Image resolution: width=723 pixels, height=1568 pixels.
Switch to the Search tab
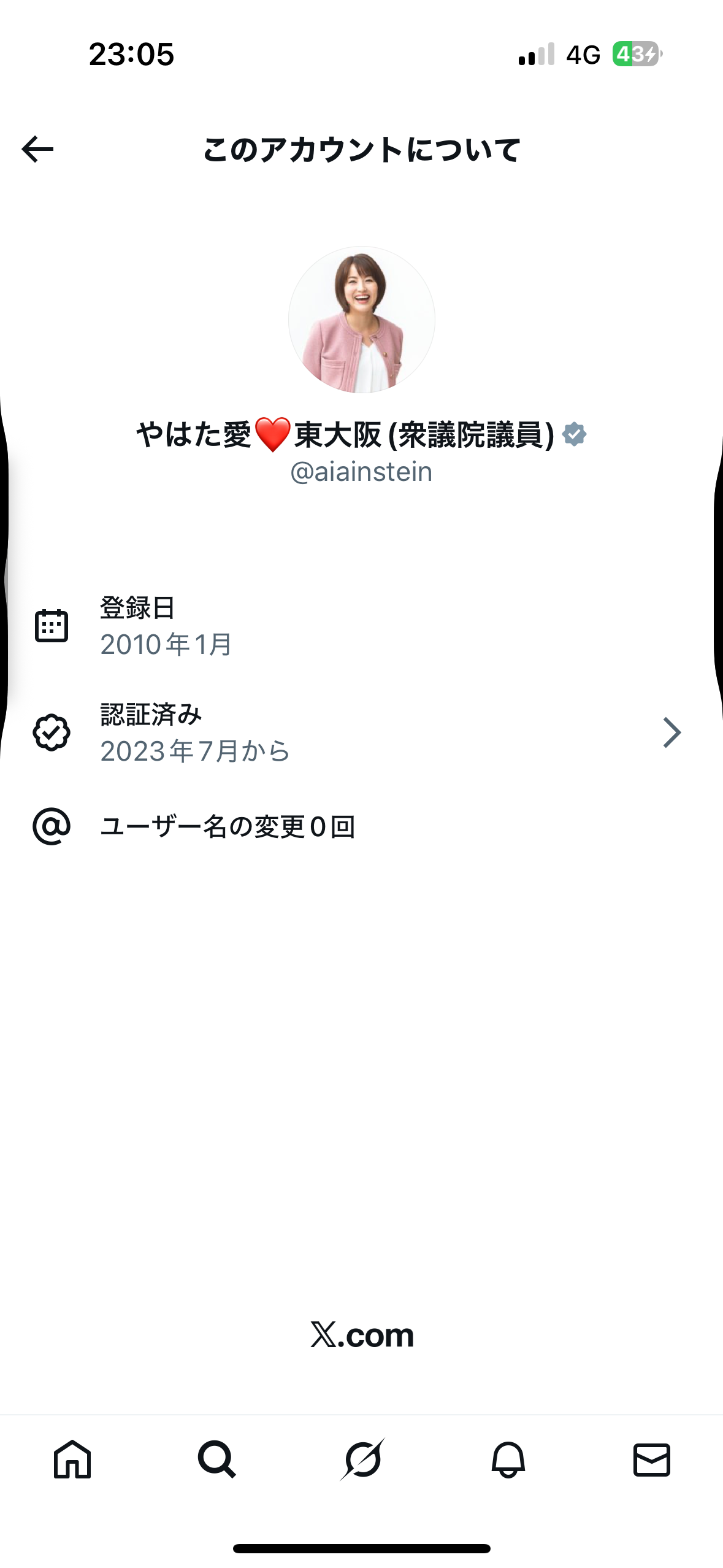click(216, 1459)
